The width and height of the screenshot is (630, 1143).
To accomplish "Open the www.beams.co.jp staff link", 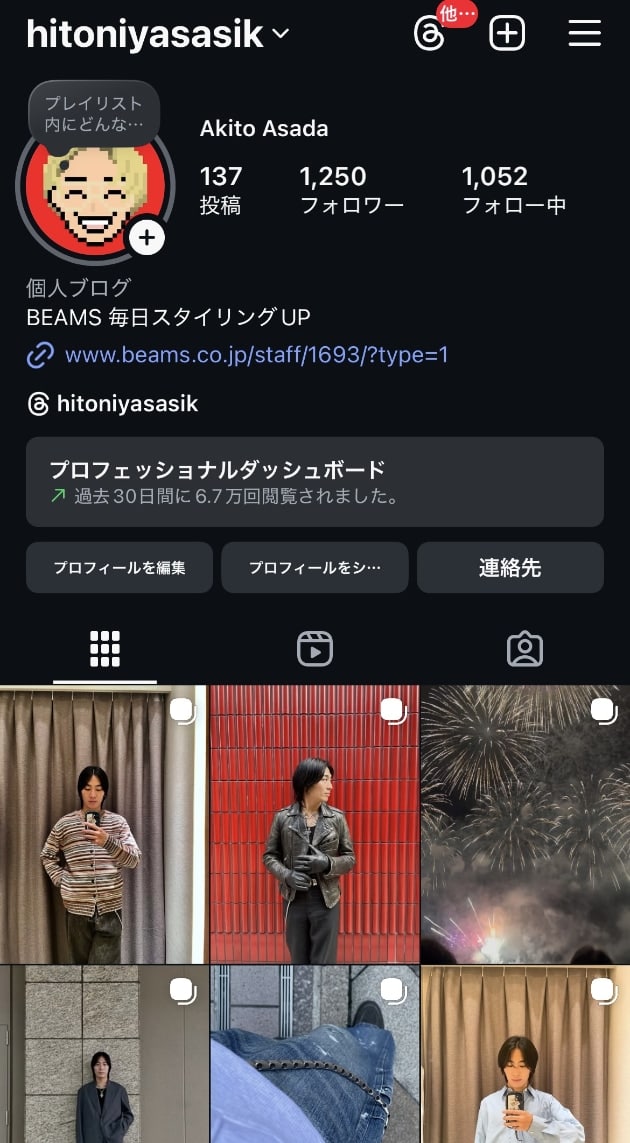I will point(256,355).
